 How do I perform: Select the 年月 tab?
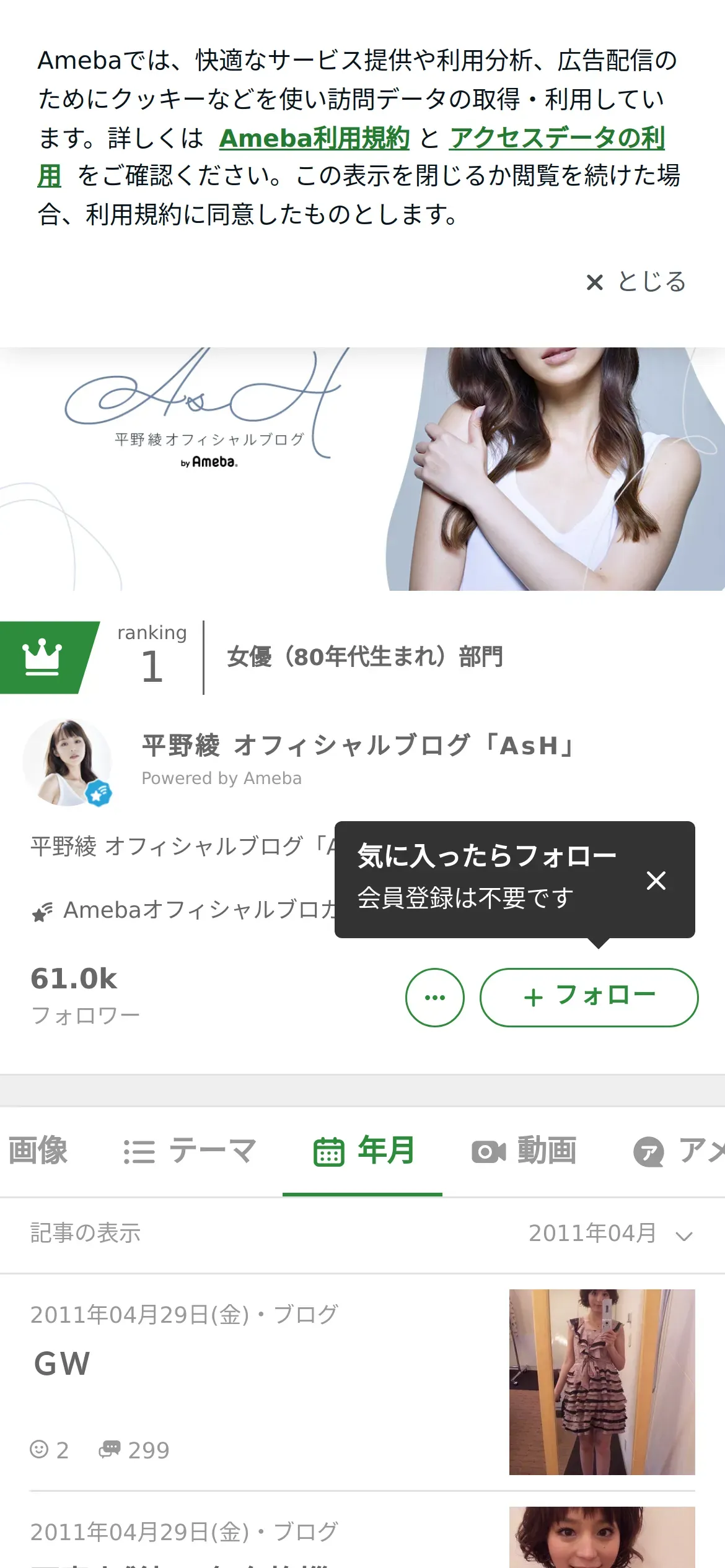(363, 1151)
